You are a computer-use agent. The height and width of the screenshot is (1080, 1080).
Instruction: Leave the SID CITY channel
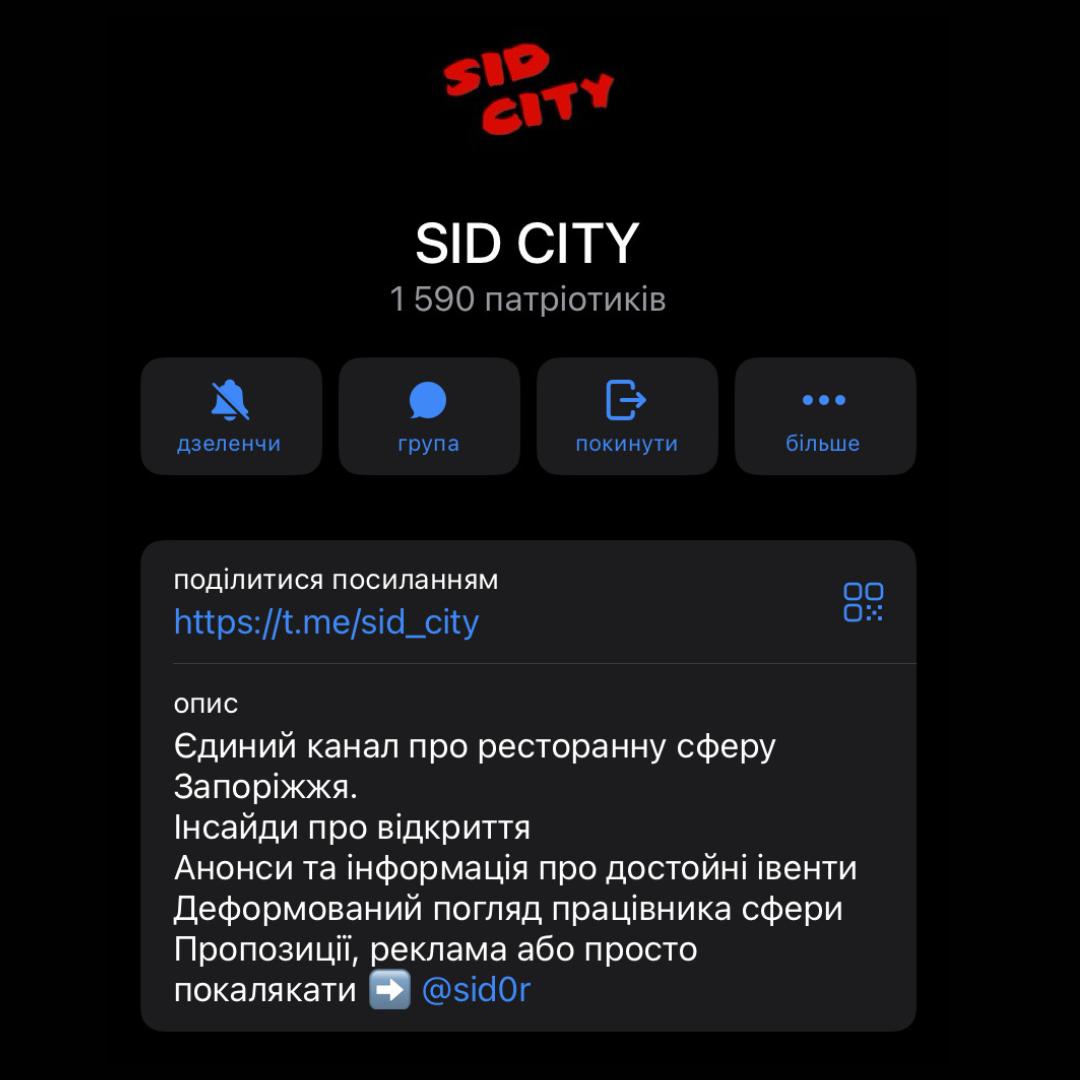[627, 416]
